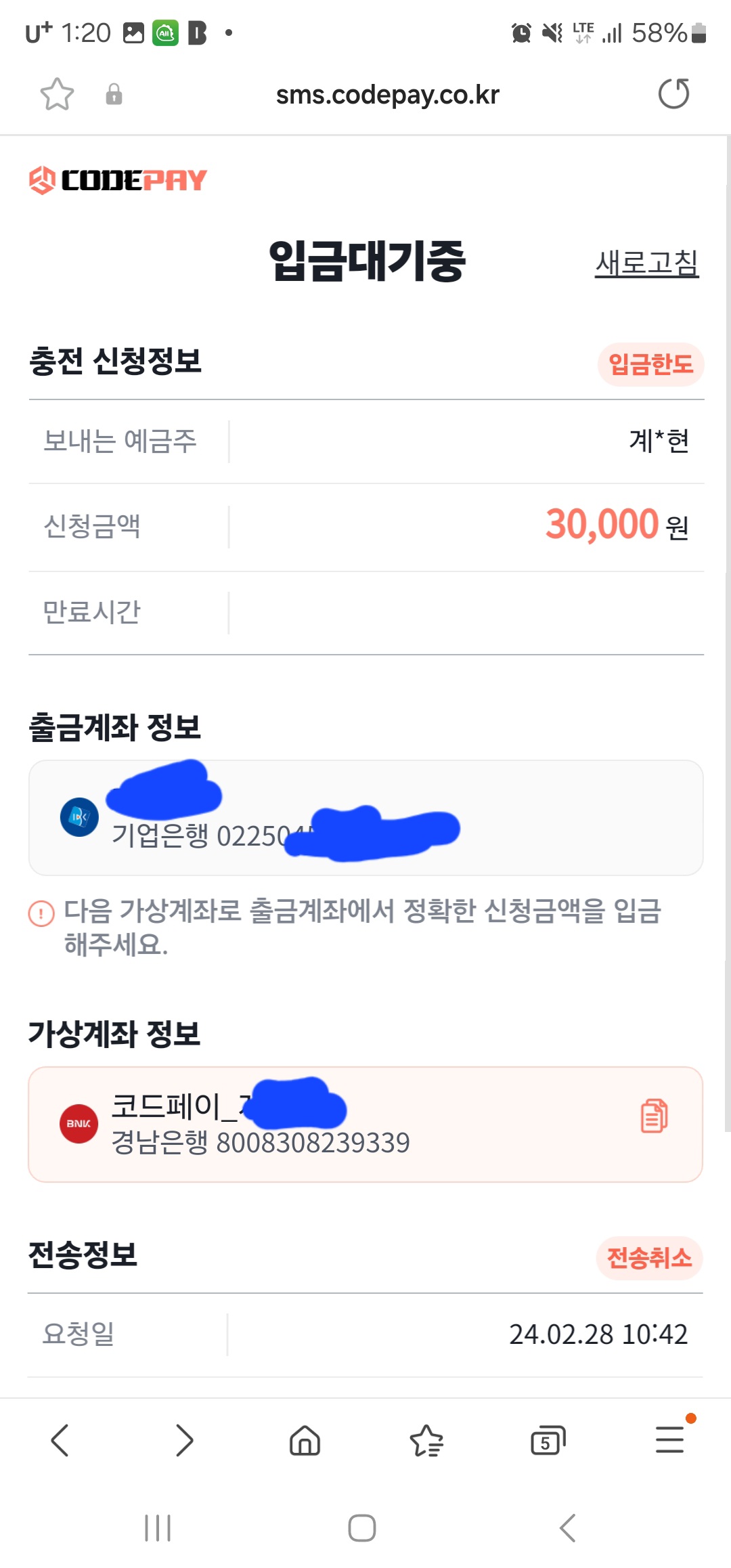Tap the 새로고침 refresh link

(646, 263)
